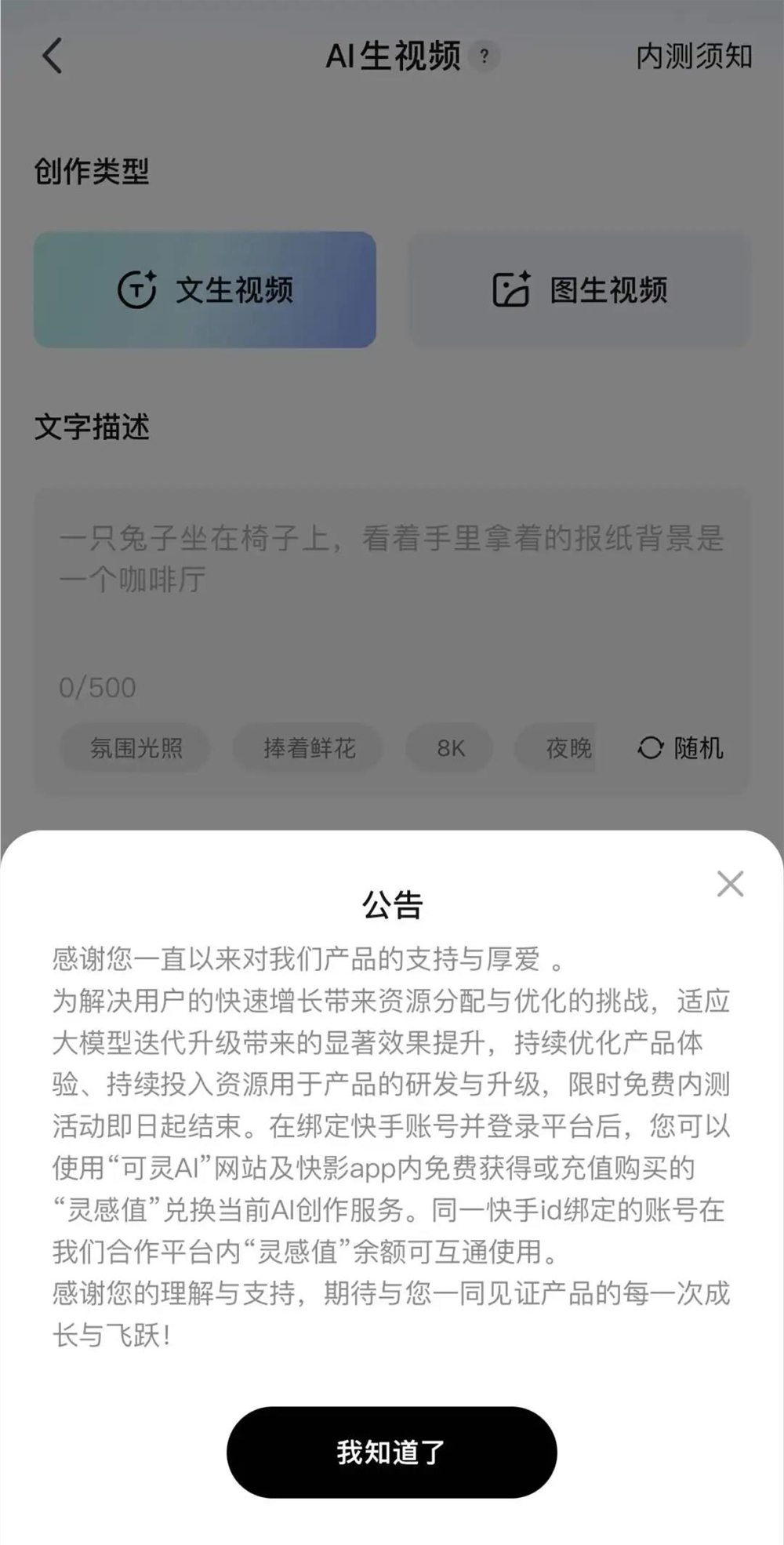This screenshot has height=1545, width=784.
Task: Toggle the 氛围光照 suggestion chip
Action: point(134,748)
